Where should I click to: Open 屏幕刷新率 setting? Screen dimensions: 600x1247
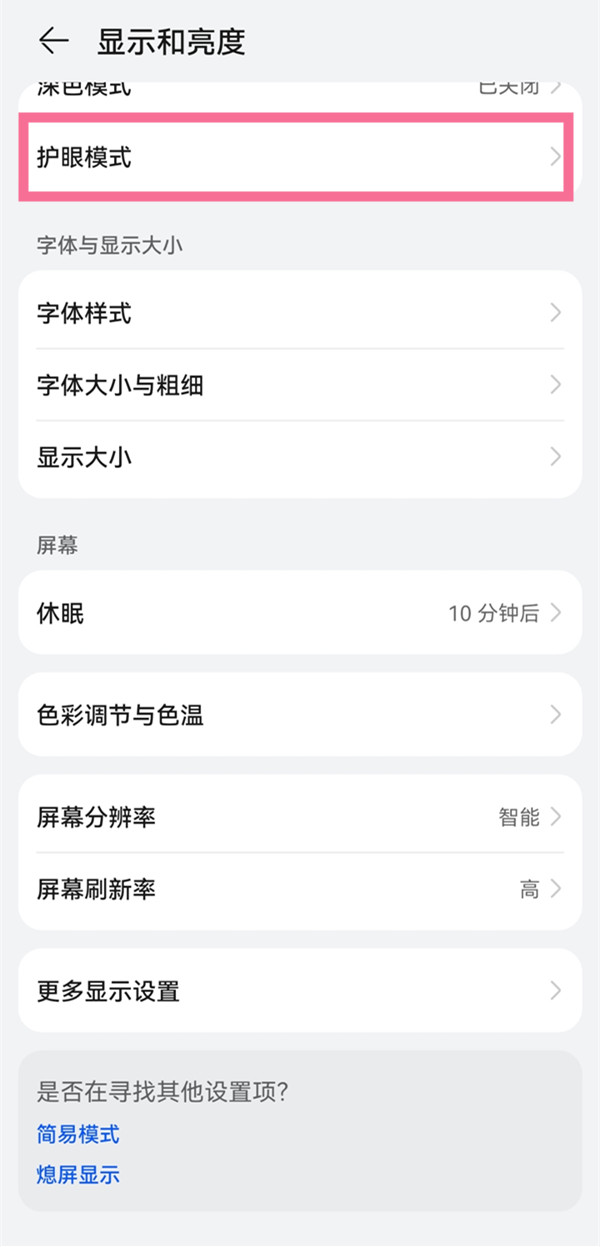300,889
